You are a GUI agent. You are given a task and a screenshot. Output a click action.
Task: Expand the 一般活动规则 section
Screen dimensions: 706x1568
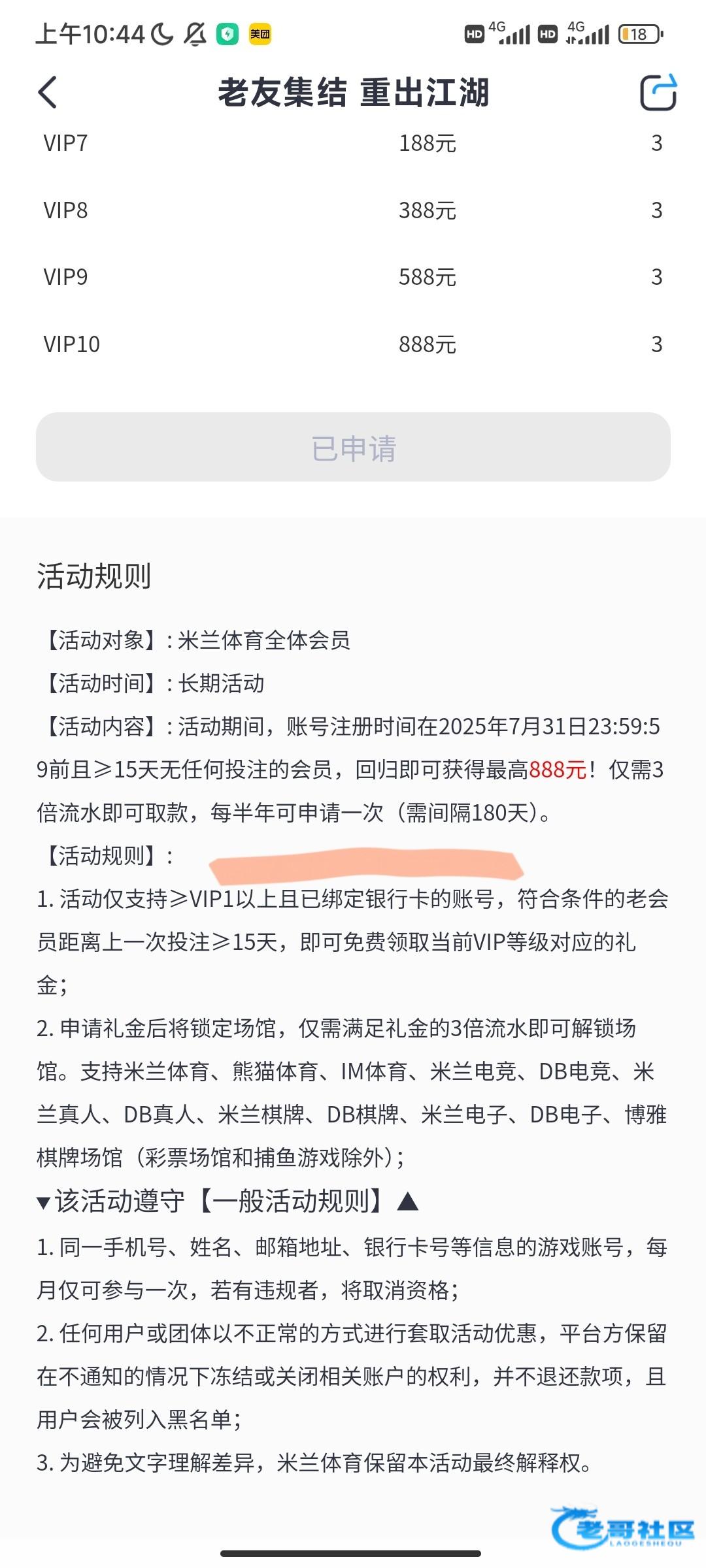[x=227, y=1201]
